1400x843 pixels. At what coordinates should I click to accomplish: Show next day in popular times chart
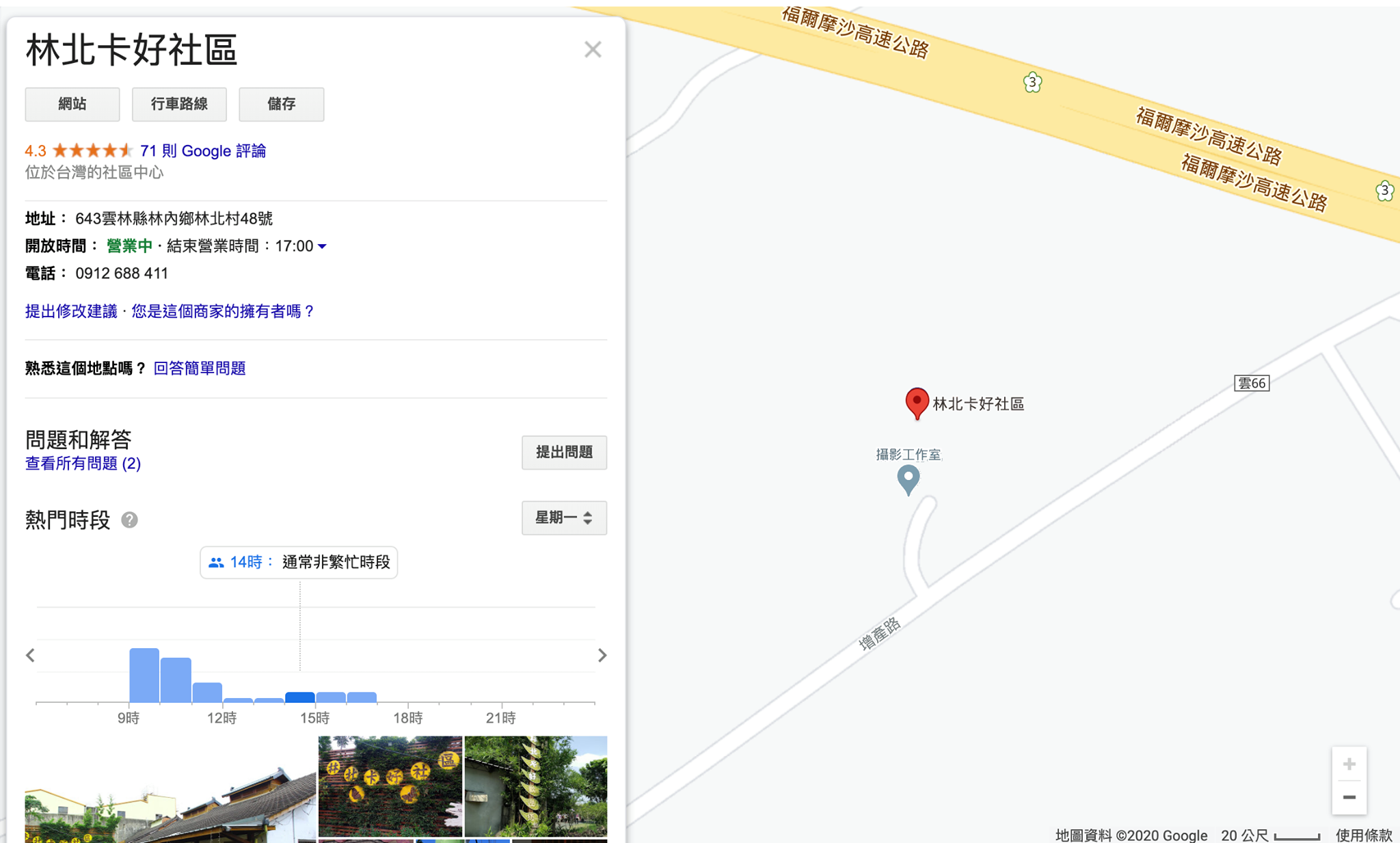tap(602, 656)
